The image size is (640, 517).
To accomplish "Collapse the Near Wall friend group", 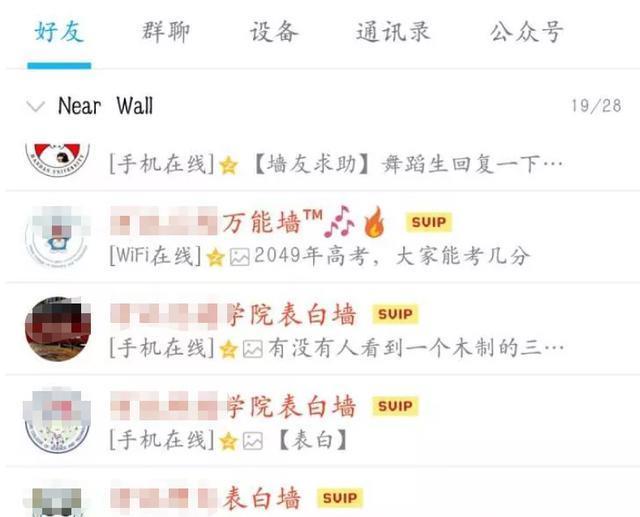I will tap(90, 106).
